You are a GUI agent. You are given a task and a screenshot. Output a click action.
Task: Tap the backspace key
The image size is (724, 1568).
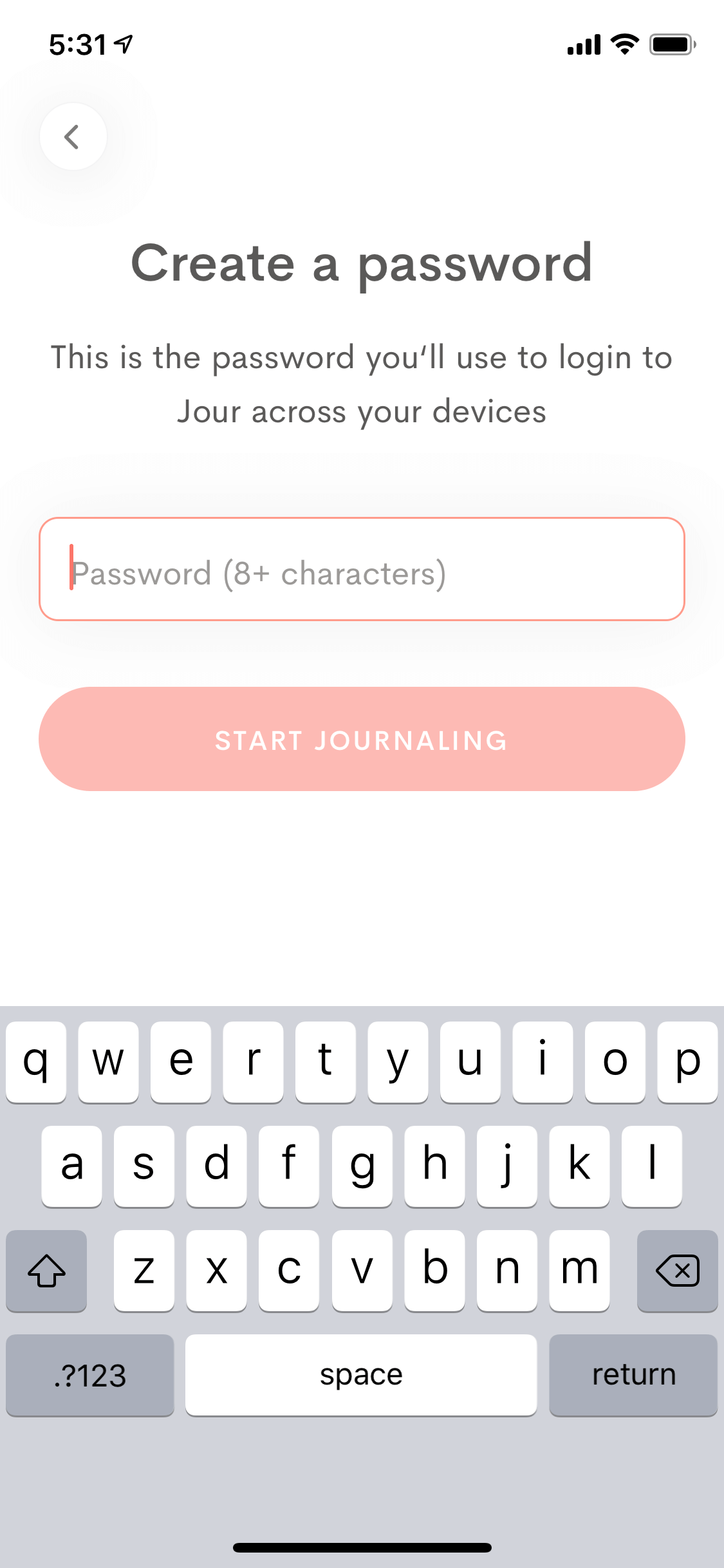pyautogui.click(x=677, y=1271)
